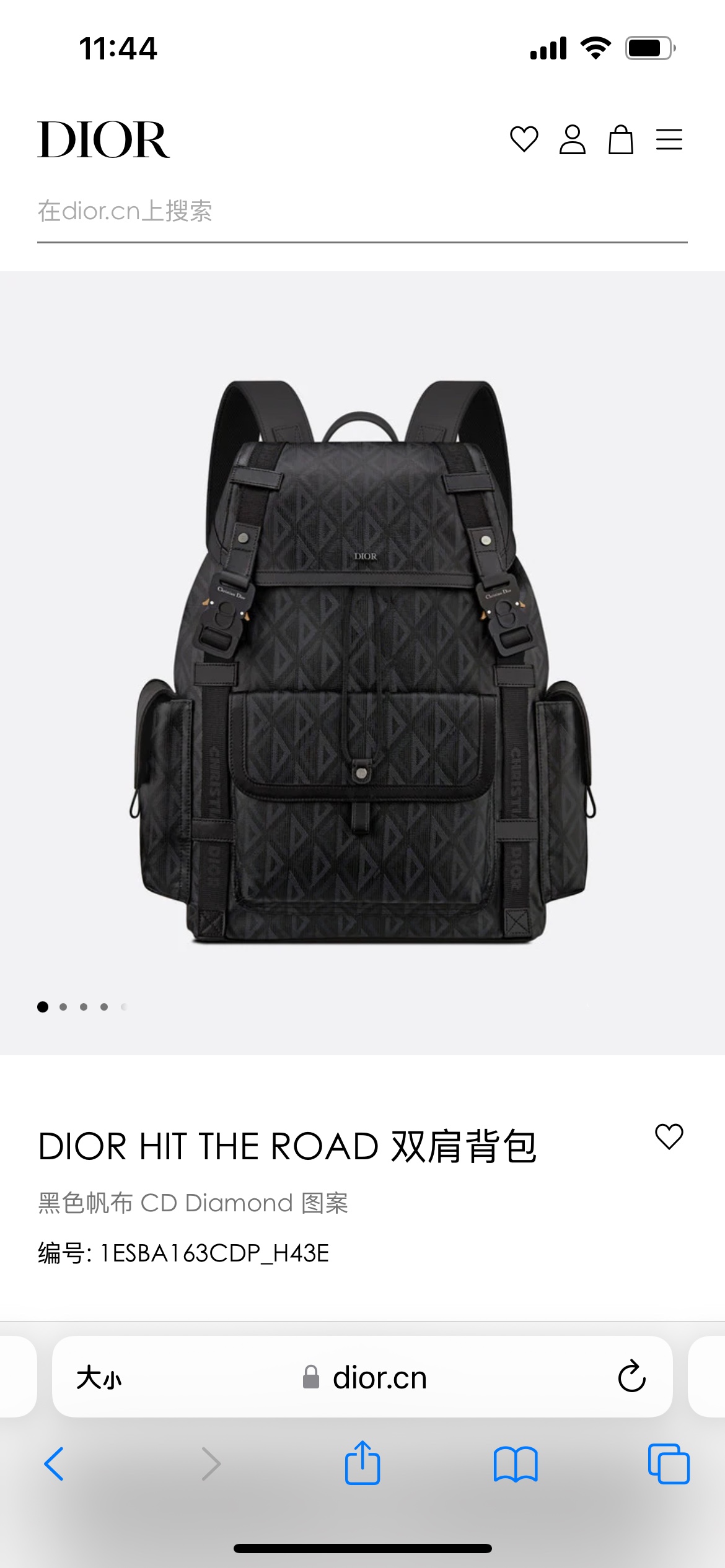
Task: Reload the dior.cn page
Action: click(631, 1377)
